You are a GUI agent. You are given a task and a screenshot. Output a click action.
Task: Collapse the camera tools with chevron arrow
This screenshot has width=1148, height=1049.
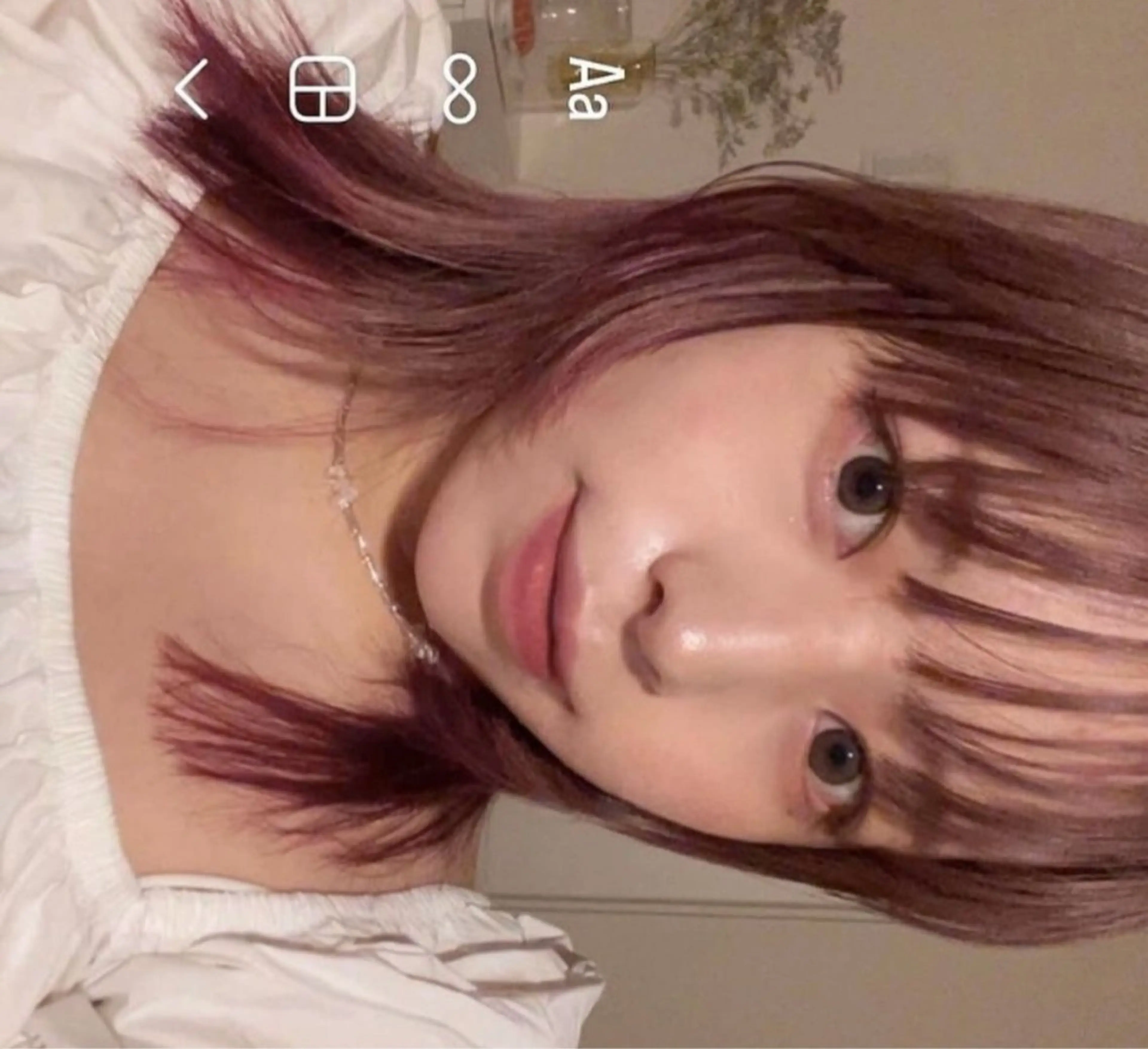pyautogui.click(x=193, y=89)
